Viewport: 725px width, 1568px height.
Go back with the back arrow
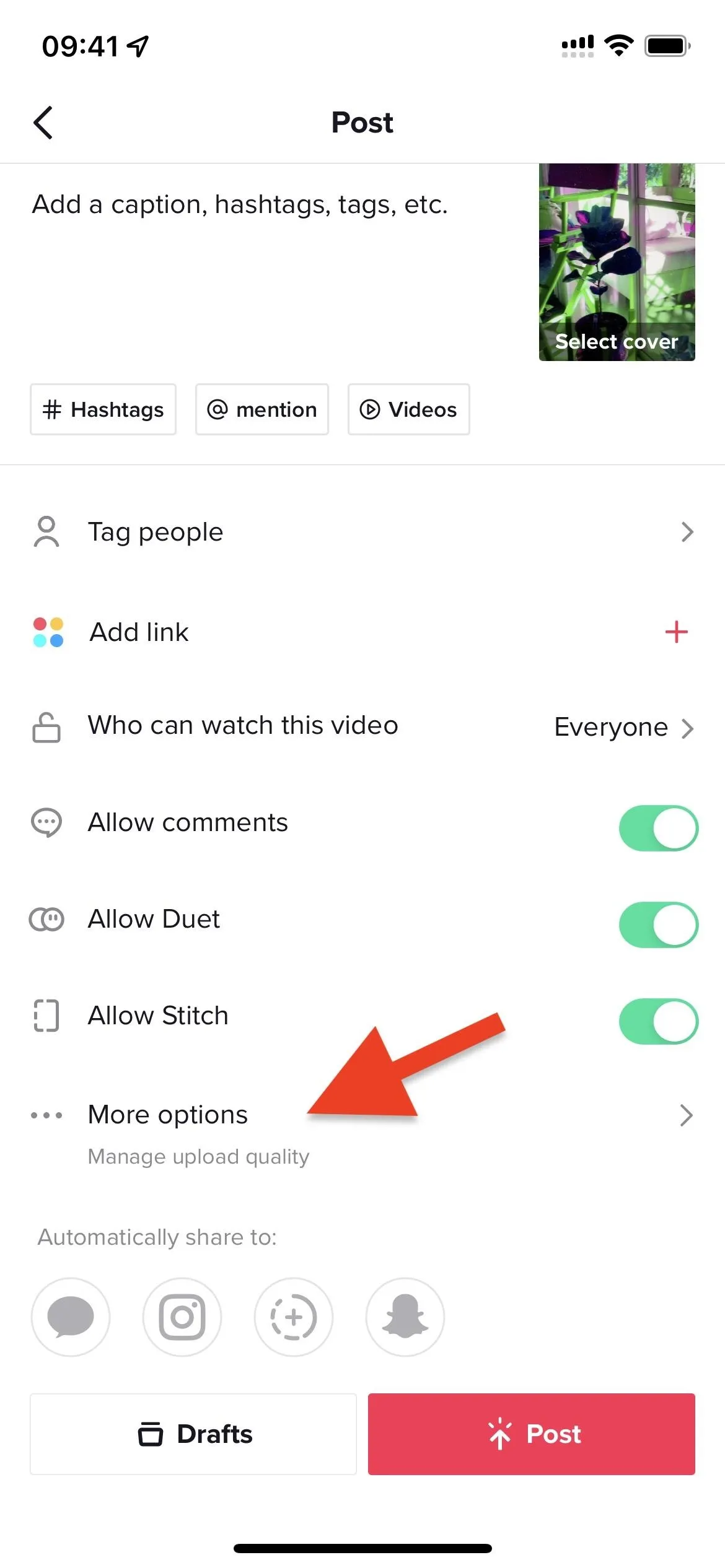43,123
